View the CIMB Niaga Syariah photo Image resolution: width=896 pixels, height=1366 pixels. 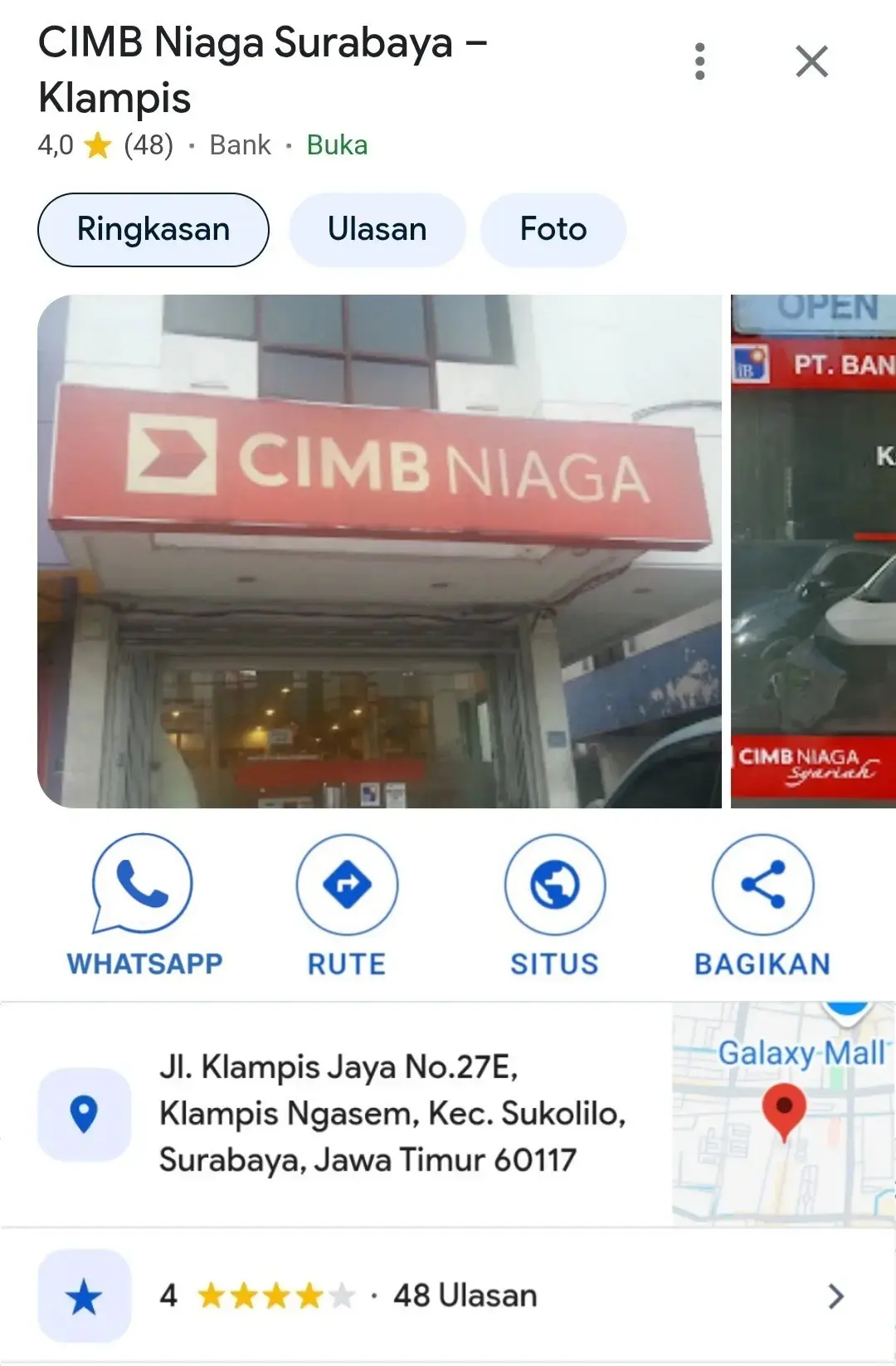tap(813, 551)
